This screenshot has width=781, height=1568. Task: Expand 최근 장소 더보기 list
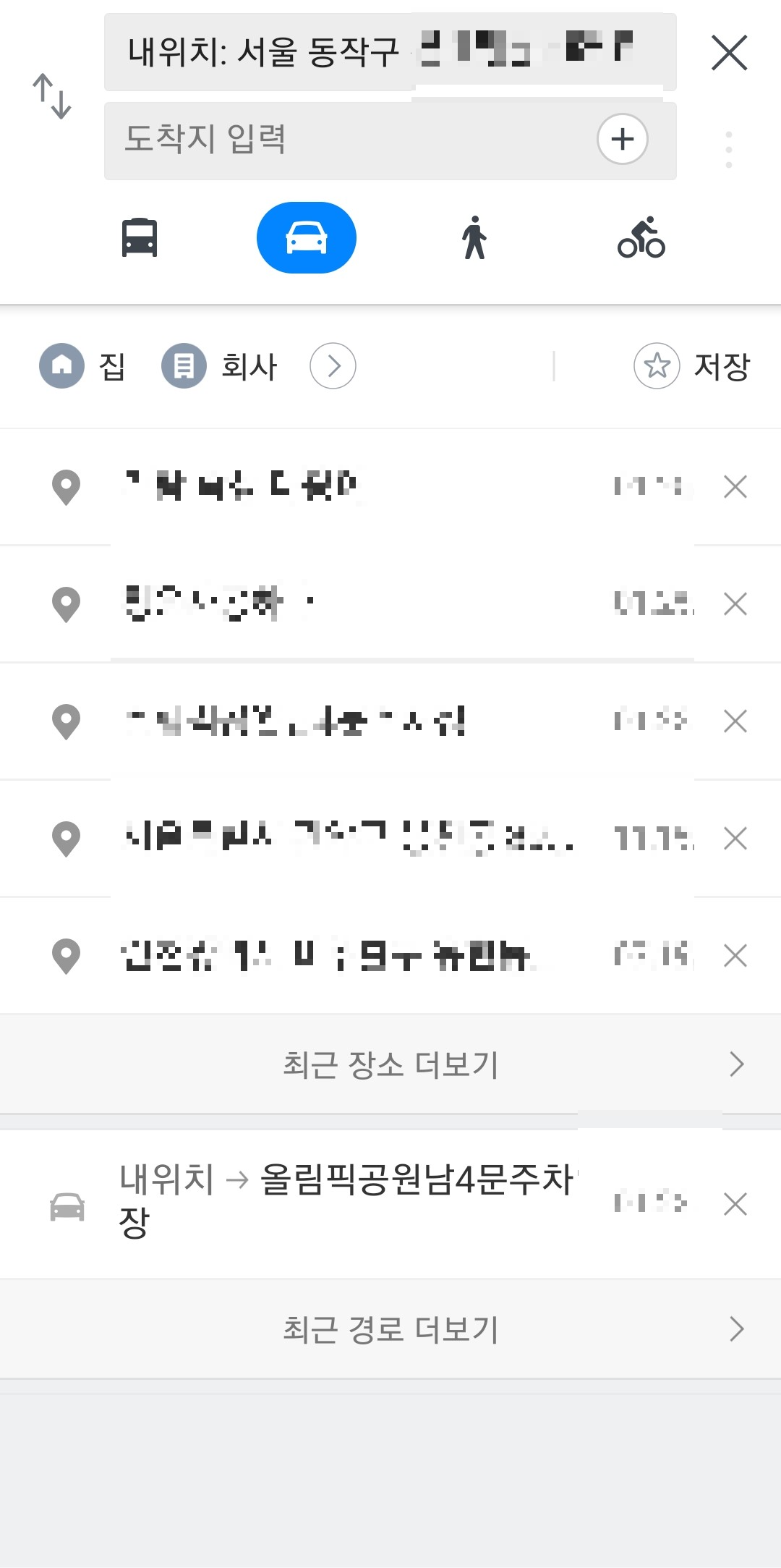tap(390, 1064)
